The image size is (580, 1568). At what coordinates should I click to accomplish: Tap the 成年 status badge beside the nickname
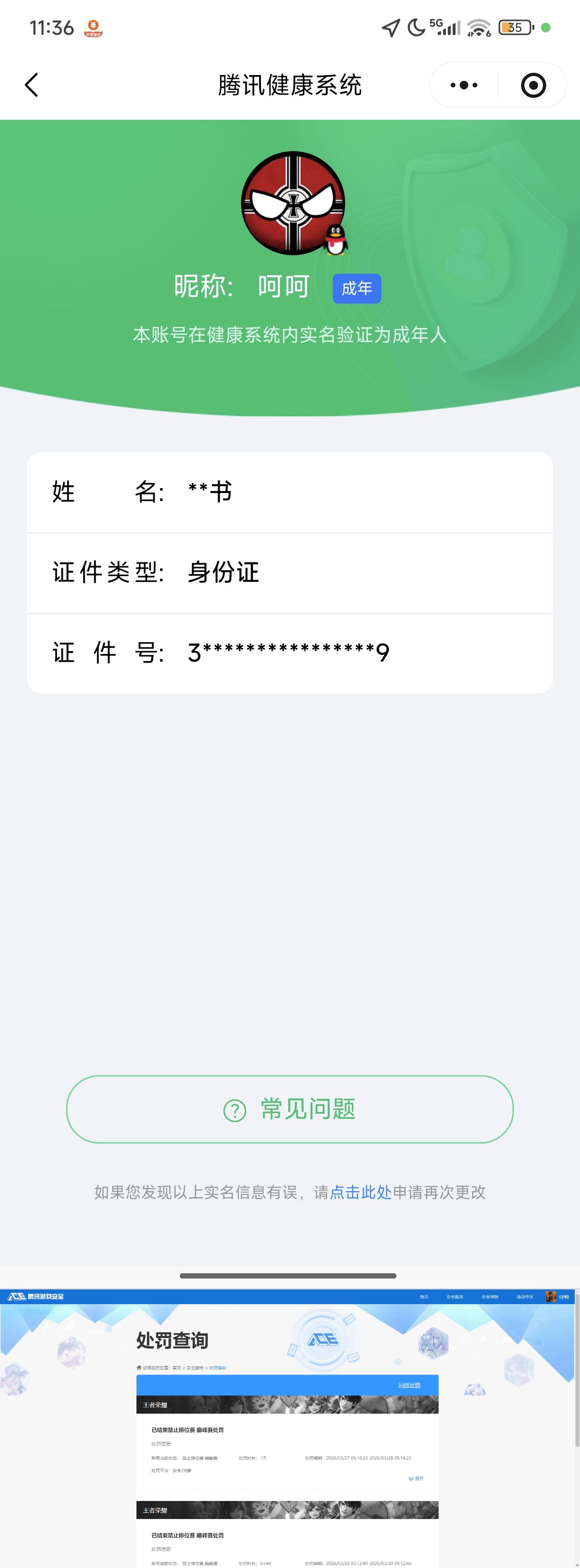tap(357, 289)
